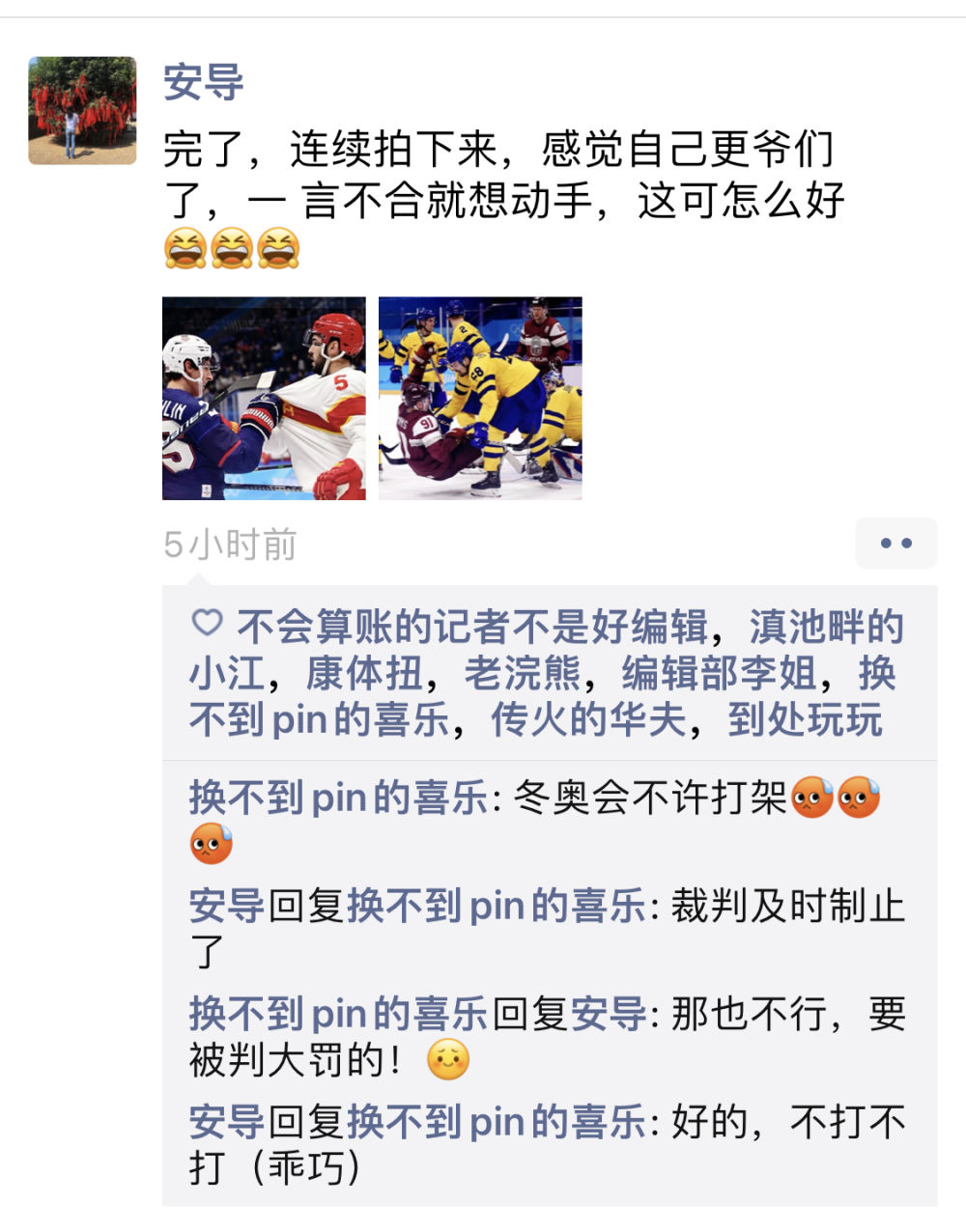Open liker 康体扭's profile

364,674
